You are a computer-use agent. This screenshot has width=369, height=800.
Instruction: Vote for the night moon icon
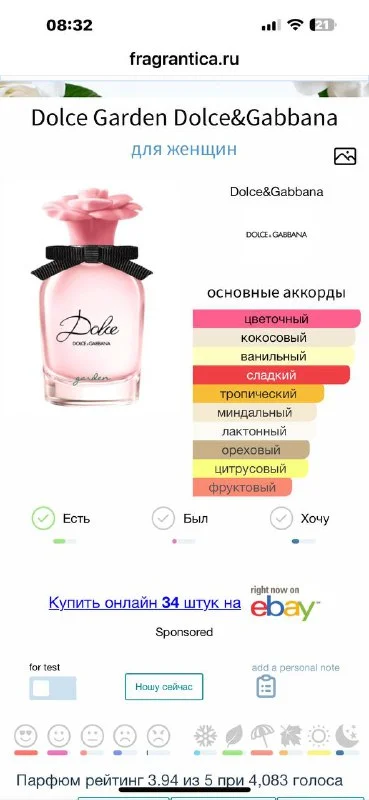[347, 736]
